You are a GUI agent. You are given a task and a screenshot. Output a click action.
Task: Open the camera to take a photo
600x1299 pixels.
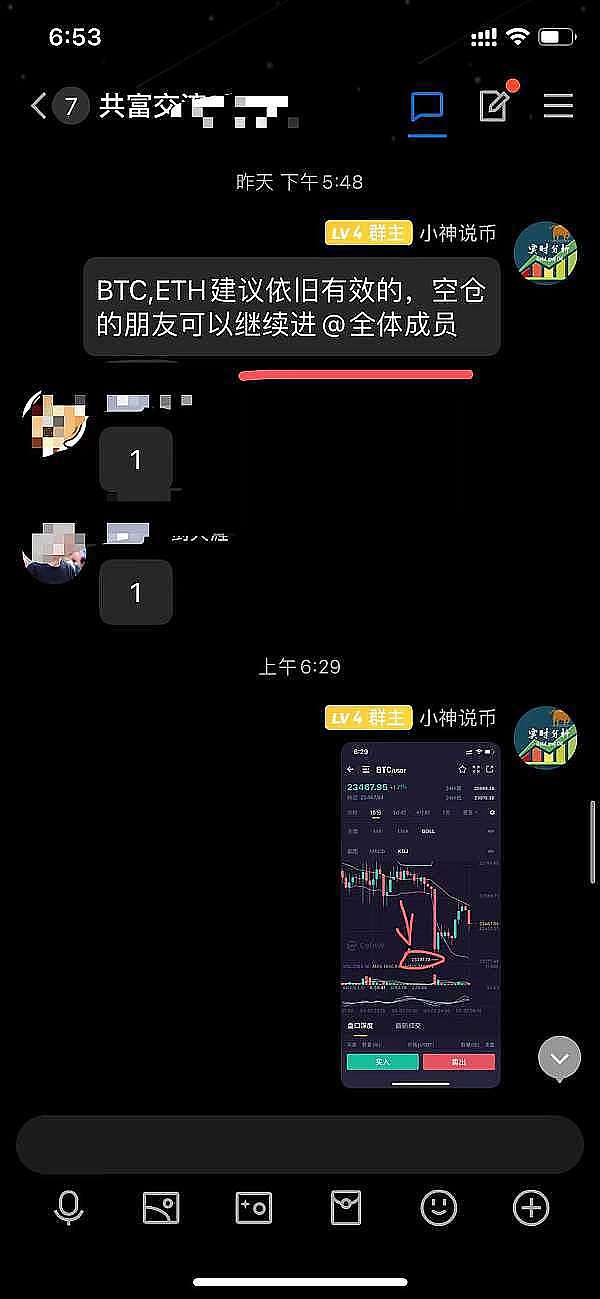pyautogui.click(x=253, y=1208)
